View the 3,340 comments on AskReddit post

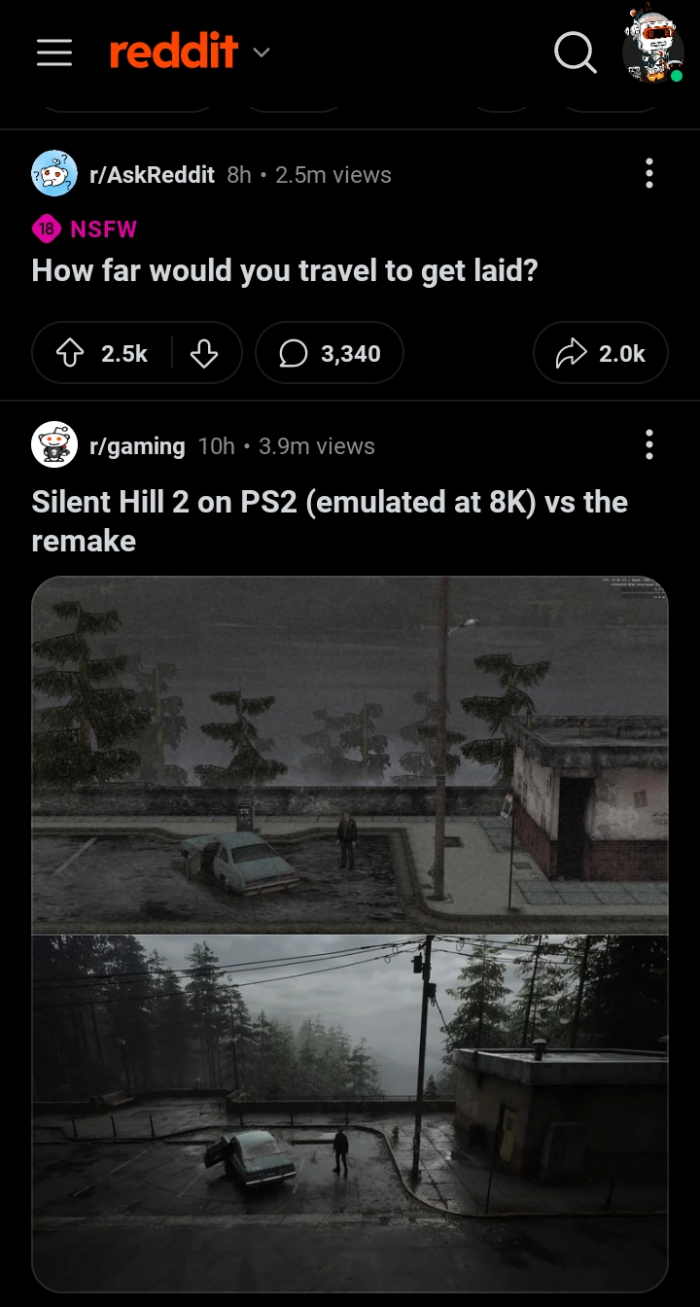tap(329, 353)
